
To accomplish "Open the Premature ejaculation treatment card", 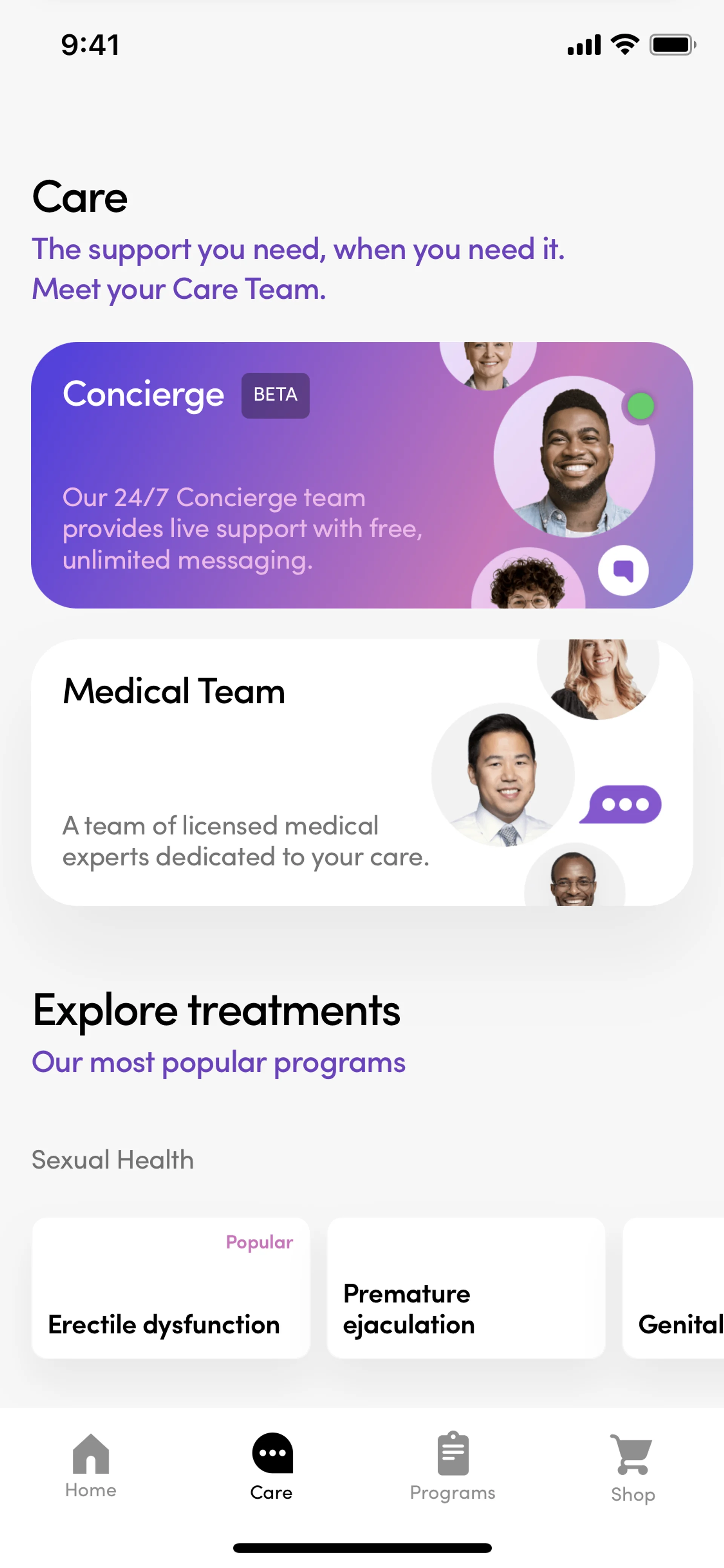I will click(465, 1287).
